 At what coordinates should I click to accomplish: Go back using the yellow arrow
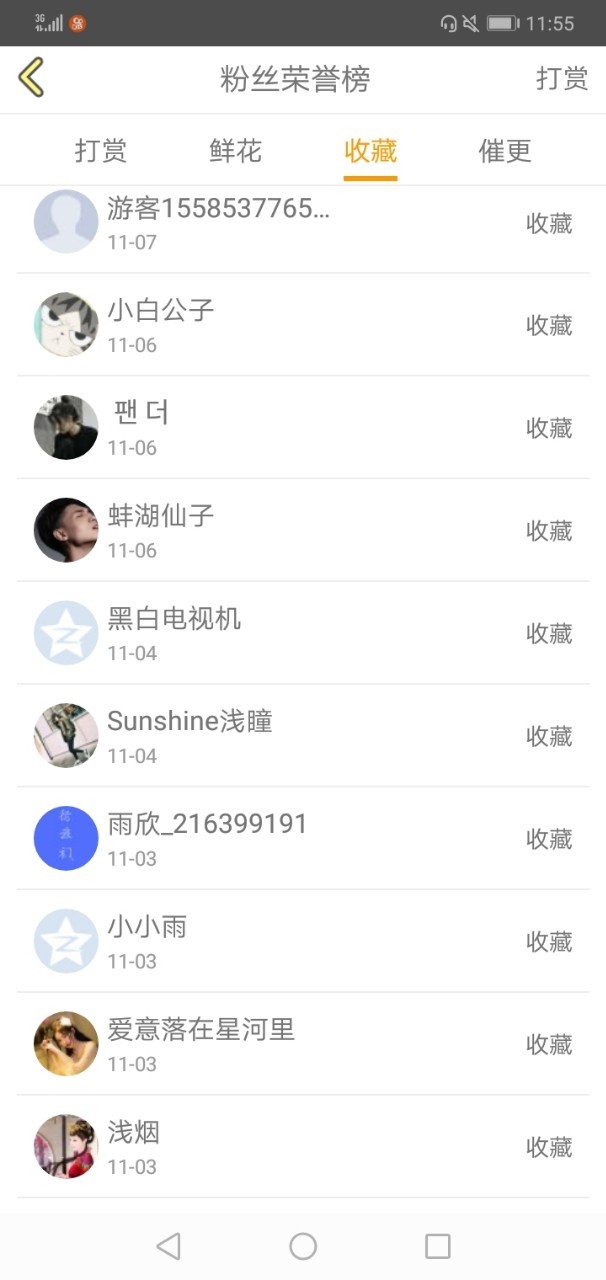tap(31, 78)
